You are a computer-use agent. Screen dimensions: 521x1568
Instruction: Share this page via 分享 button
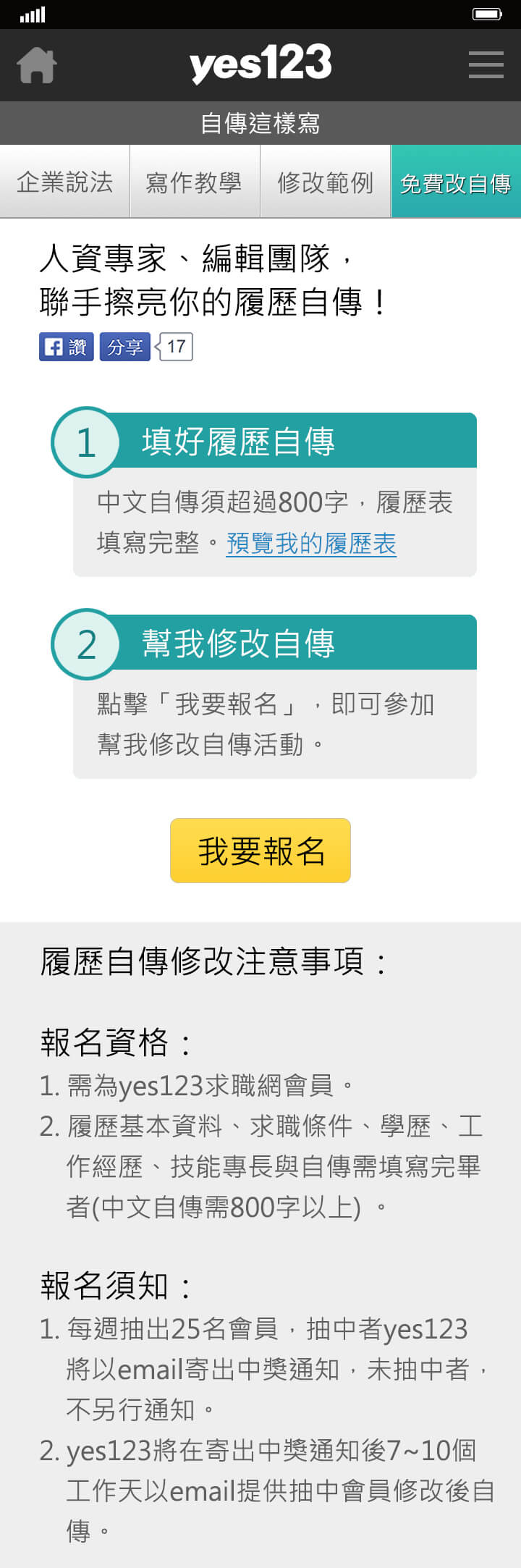[x=125, y=347]
